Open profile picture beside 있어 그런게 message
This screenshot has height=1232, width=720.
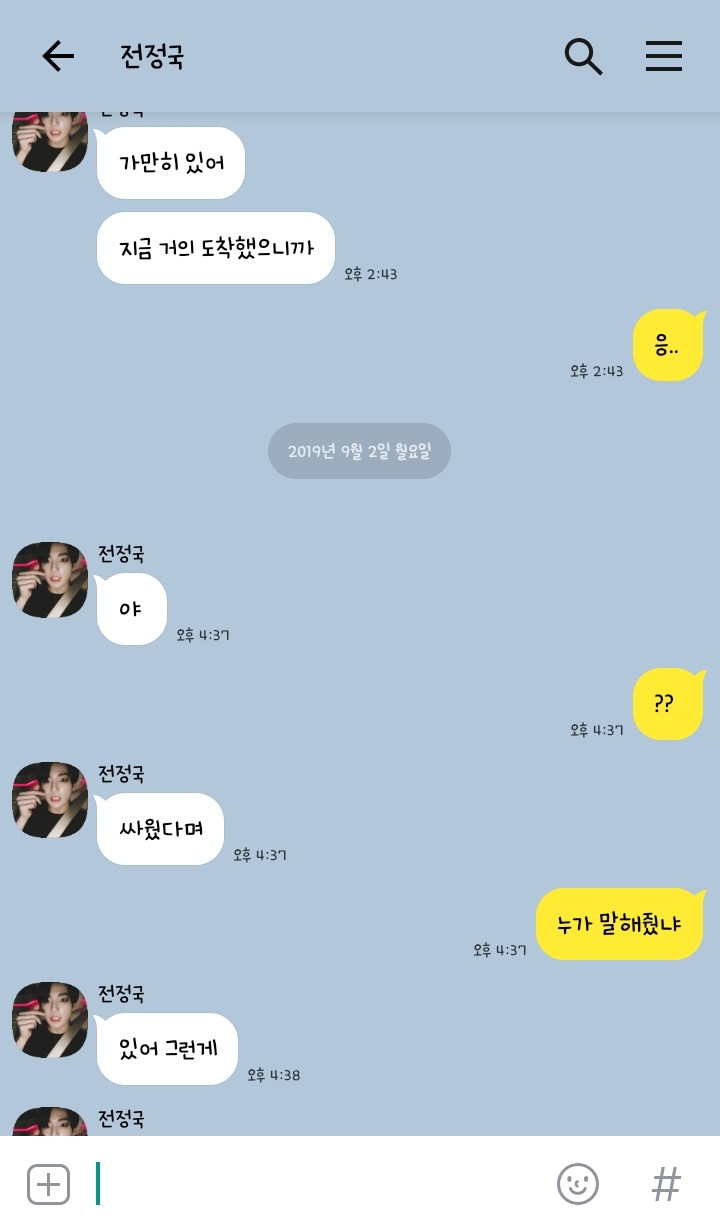tap(50, 1020)
